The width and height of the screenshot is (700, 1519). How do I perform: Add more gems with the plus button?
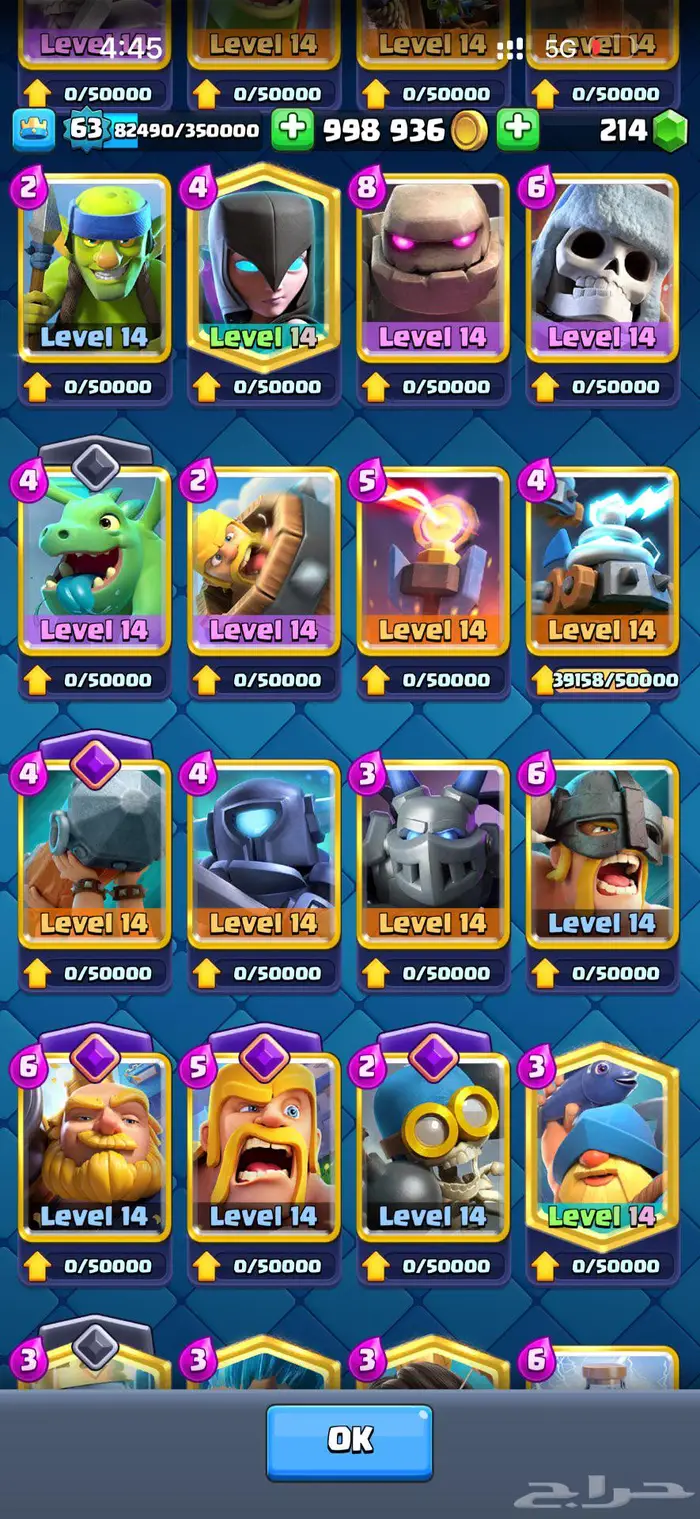pyautogui.click(x=518, y=129)
